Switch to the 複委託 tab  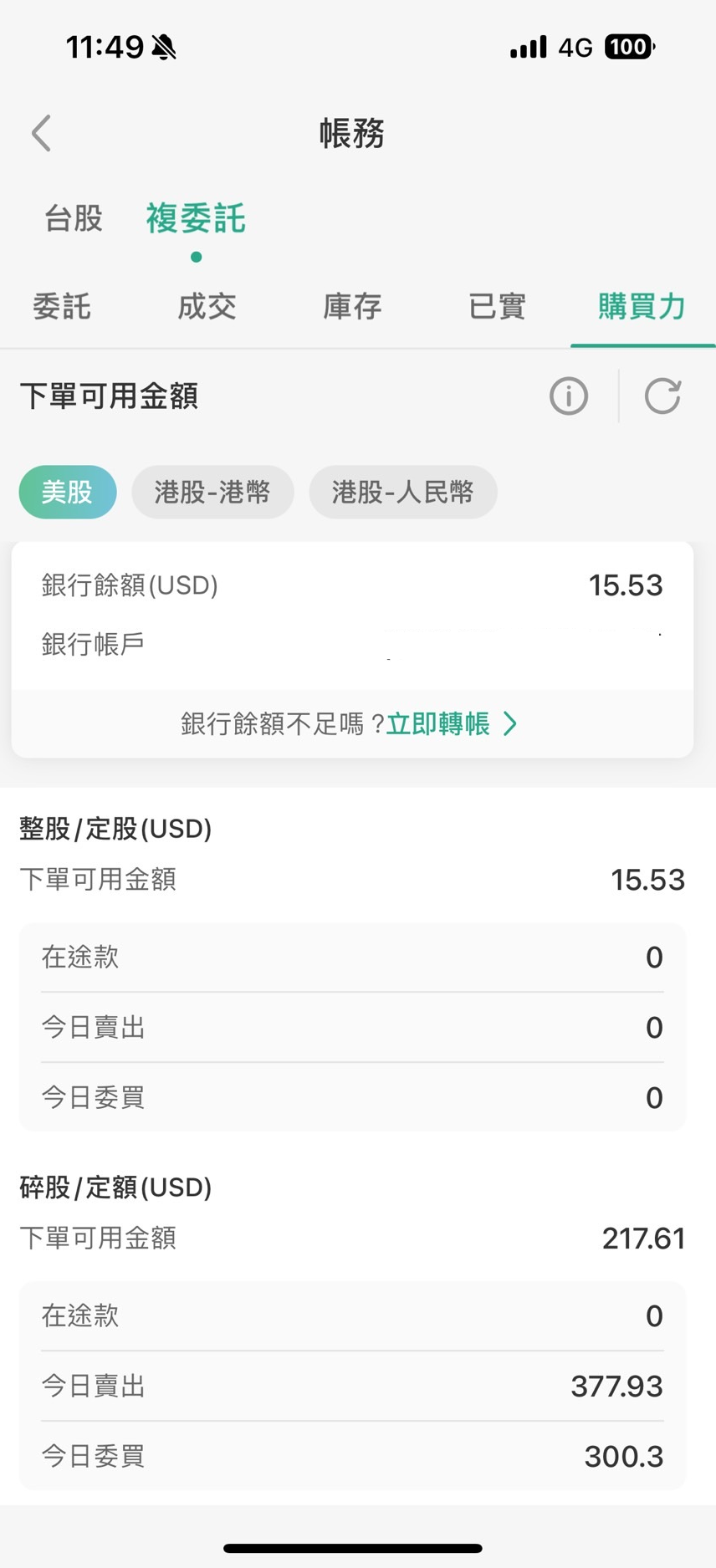[x=195, y=217]
